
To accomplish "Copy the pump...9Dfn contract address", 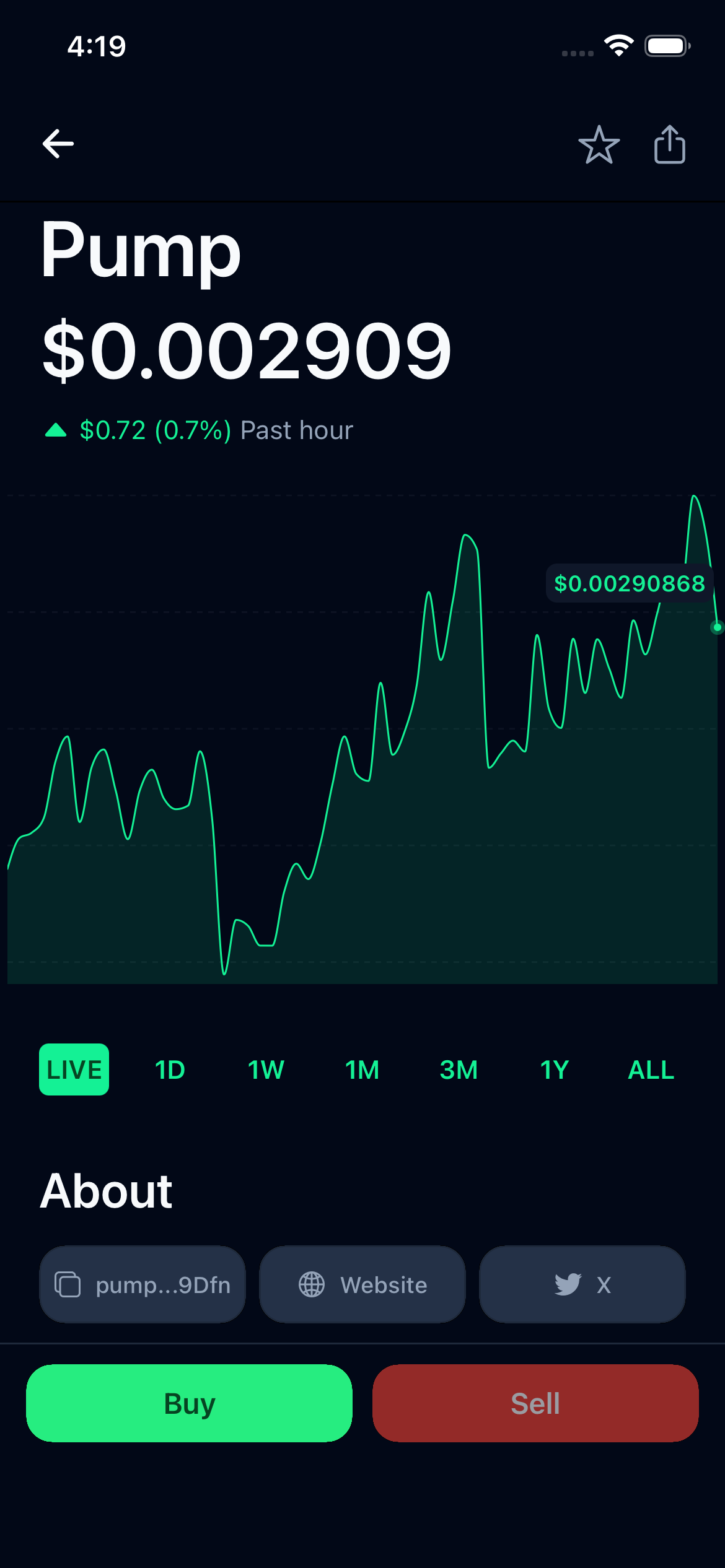I will click(x=142, y=1284).
